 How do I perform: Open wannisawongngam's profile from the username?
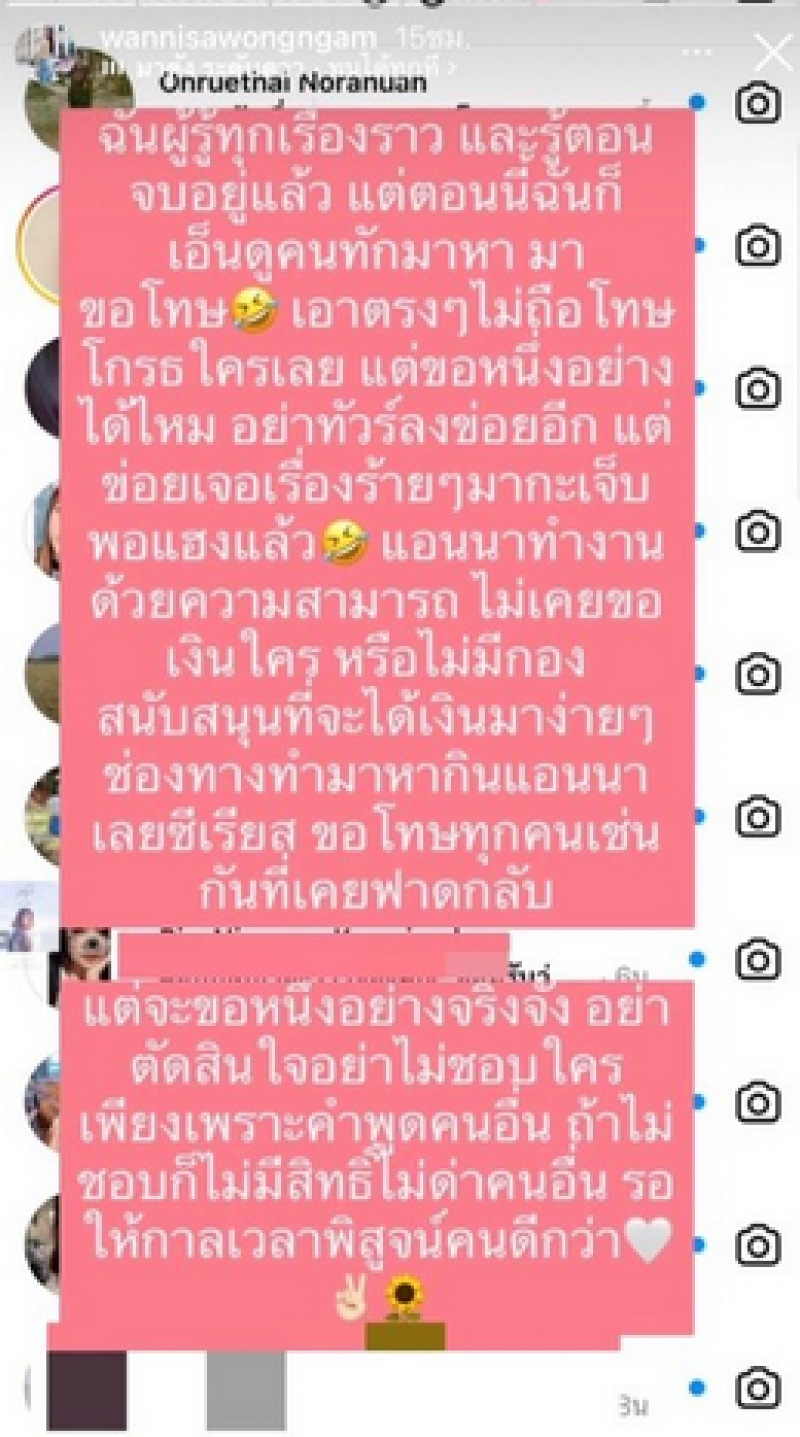238,38
